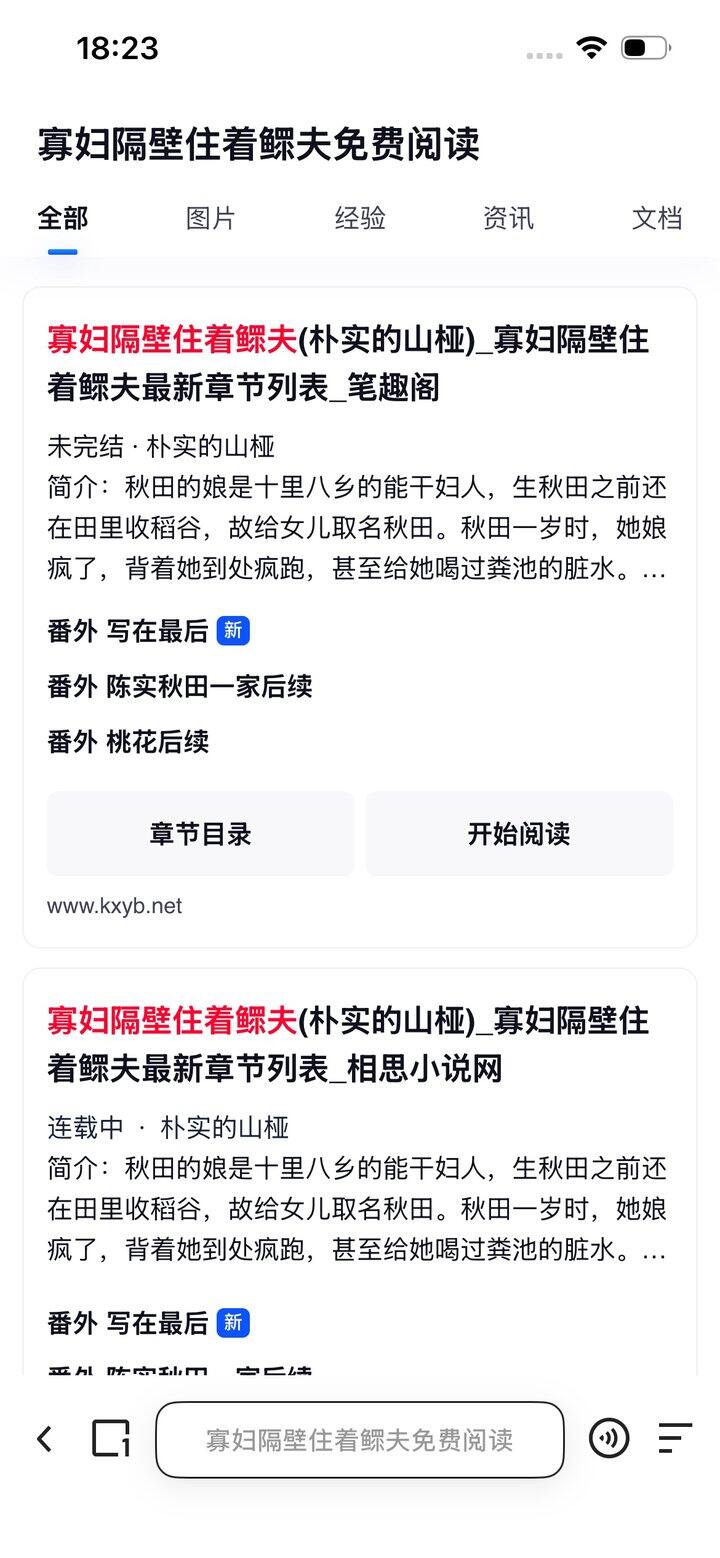Tap 开始阅读 to start reading
This screenshot has width=720, height=1558.
pyautogui.click(x=519, y=834)
